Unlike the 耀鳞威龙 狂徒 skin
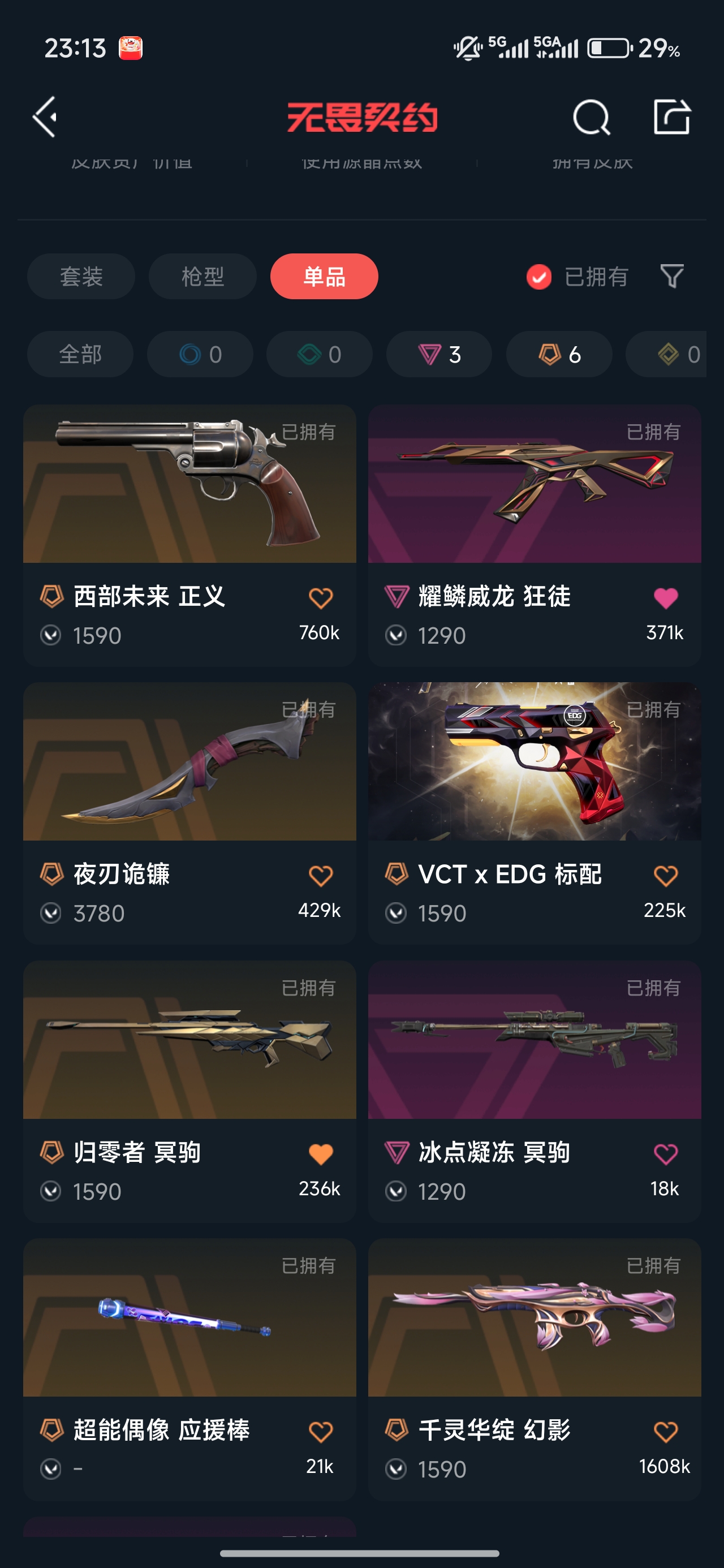This screenshot has width=724, height=1568. click(x=665, y=598)
